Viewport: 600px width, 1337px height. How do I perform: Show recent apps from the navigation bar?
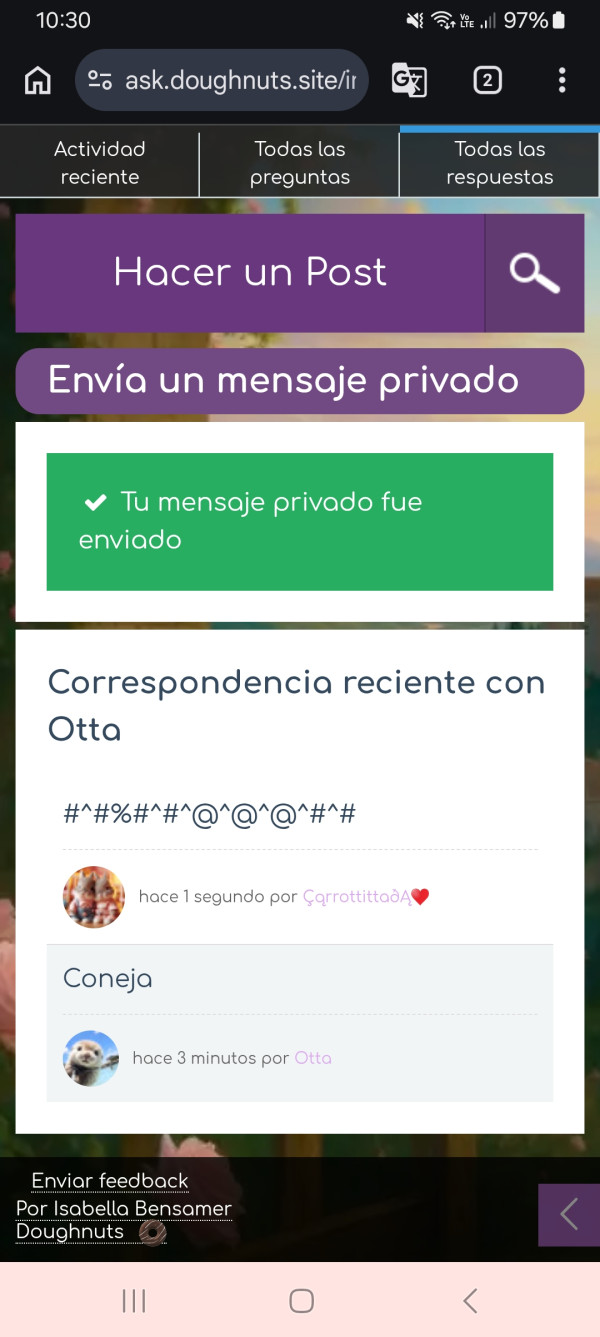point(133,1300)
